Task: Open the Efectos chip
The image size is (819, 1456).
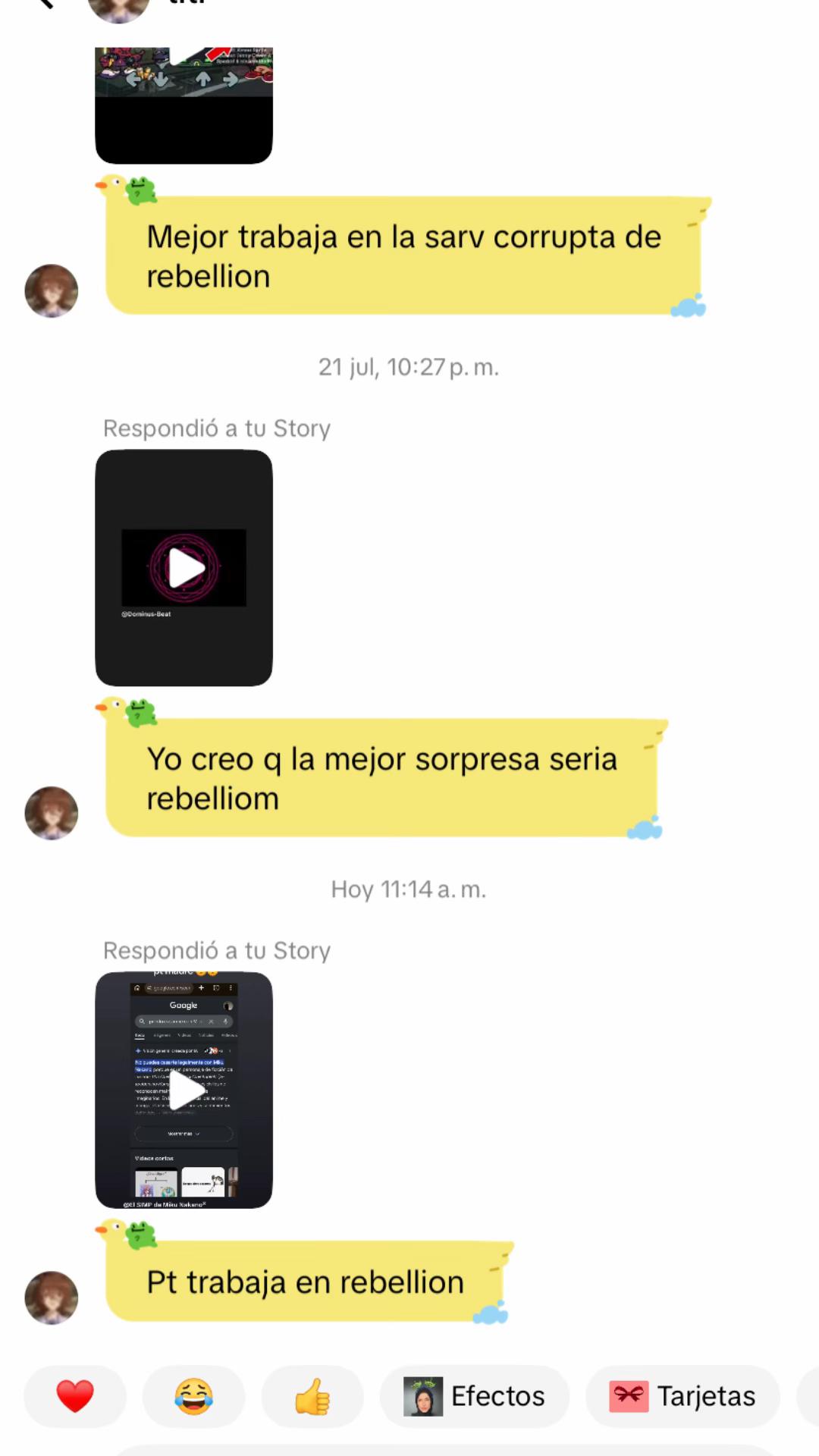Action: coord(475,1396)
